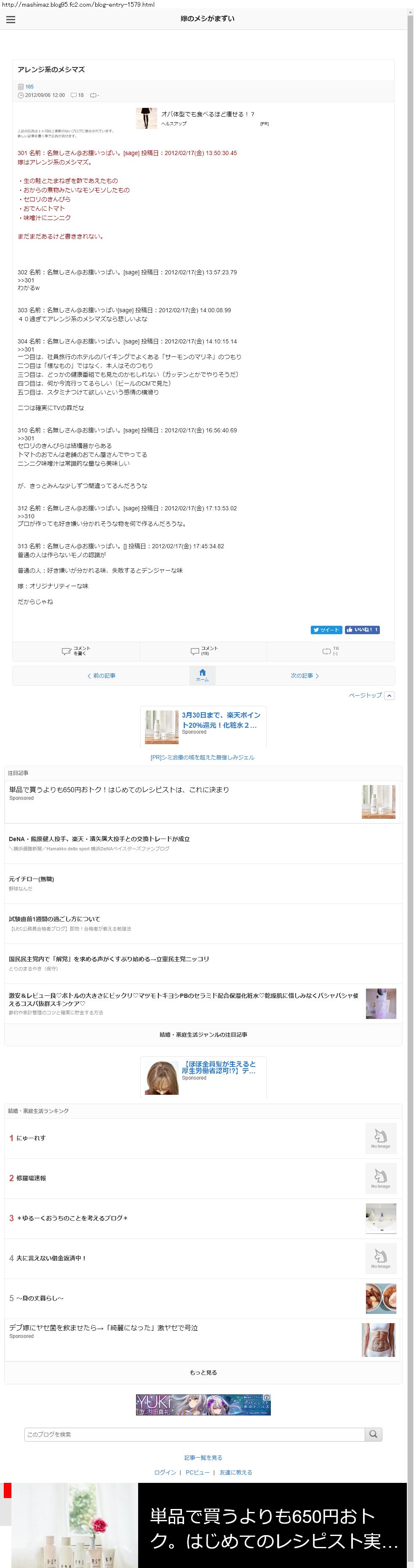The height and width of the screenshot is (1568, 414).
Task: Focus the このブログを検索 search field
Action: tap(195, 1434)
